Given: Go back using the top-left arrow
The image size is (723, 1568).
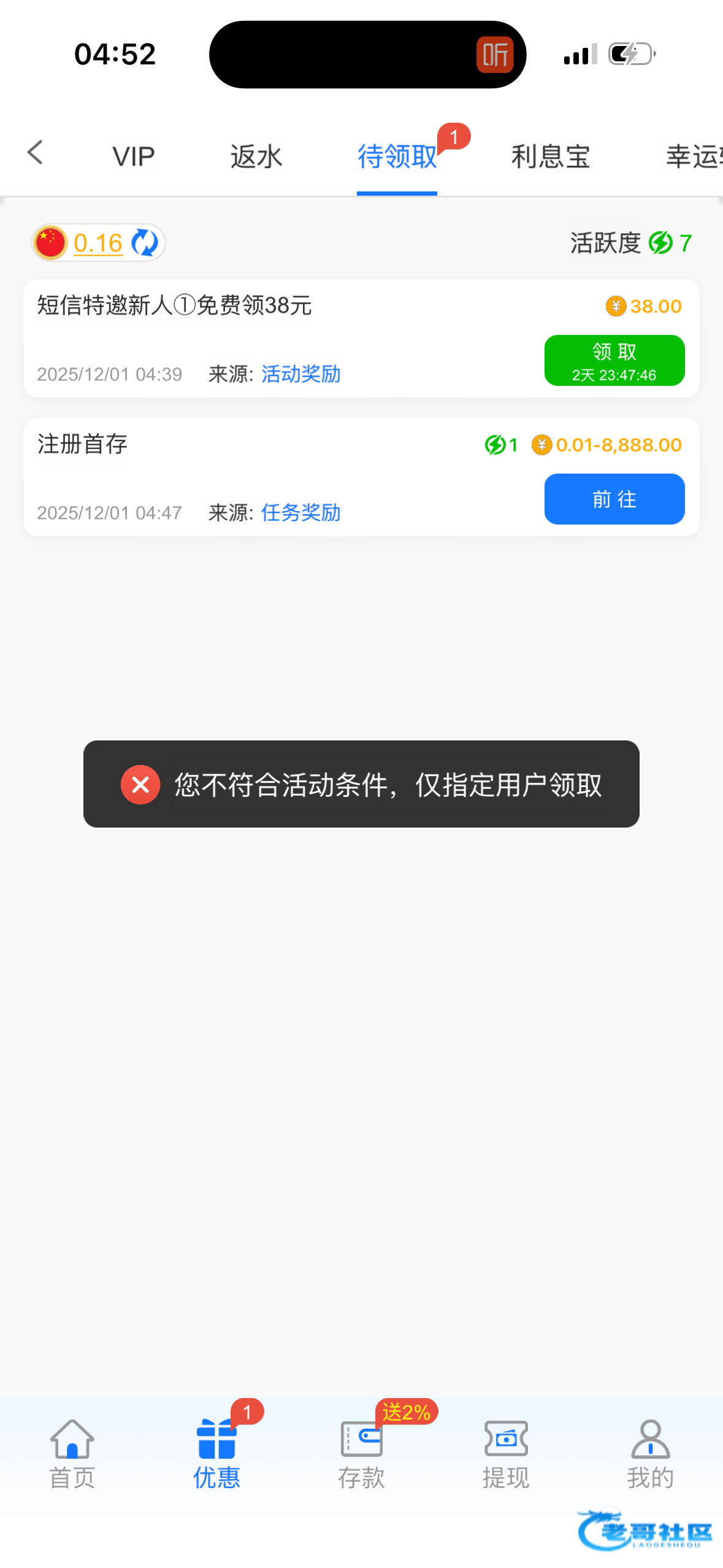Looking at the screenshot, I should click(x=35, y=153).
